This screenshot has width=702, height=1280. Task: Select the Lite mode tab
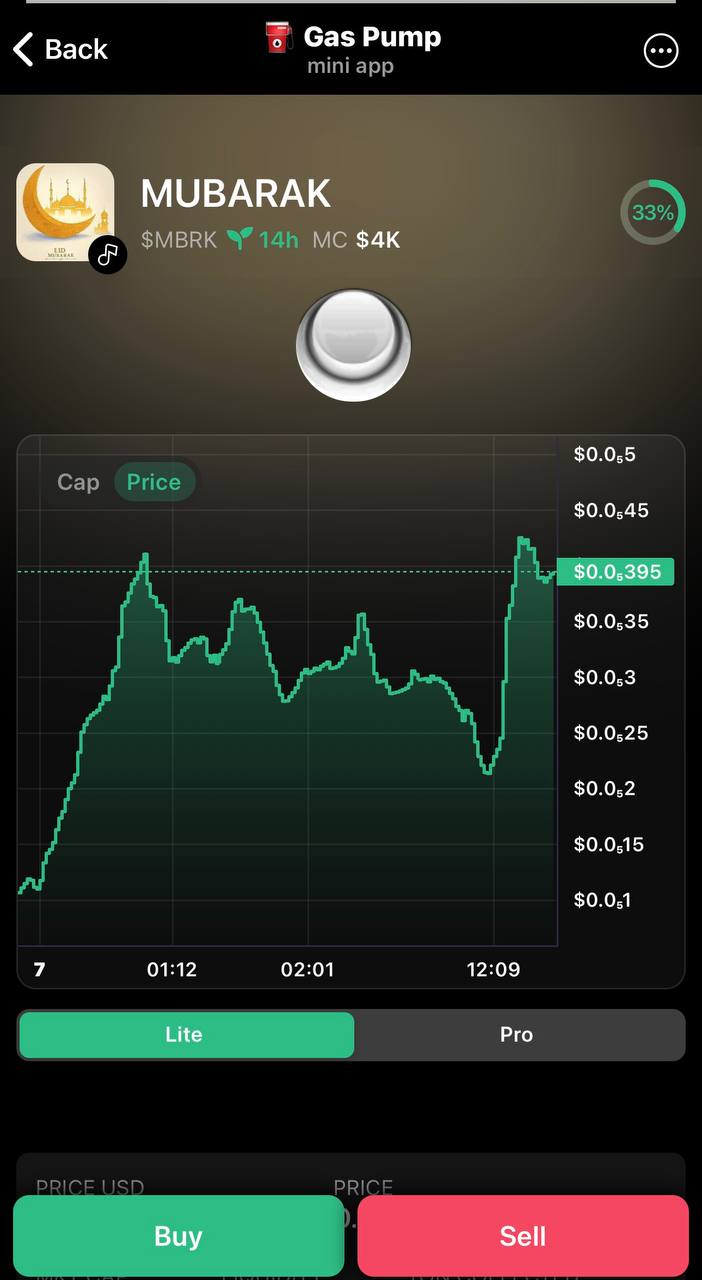pos(186,1035)
